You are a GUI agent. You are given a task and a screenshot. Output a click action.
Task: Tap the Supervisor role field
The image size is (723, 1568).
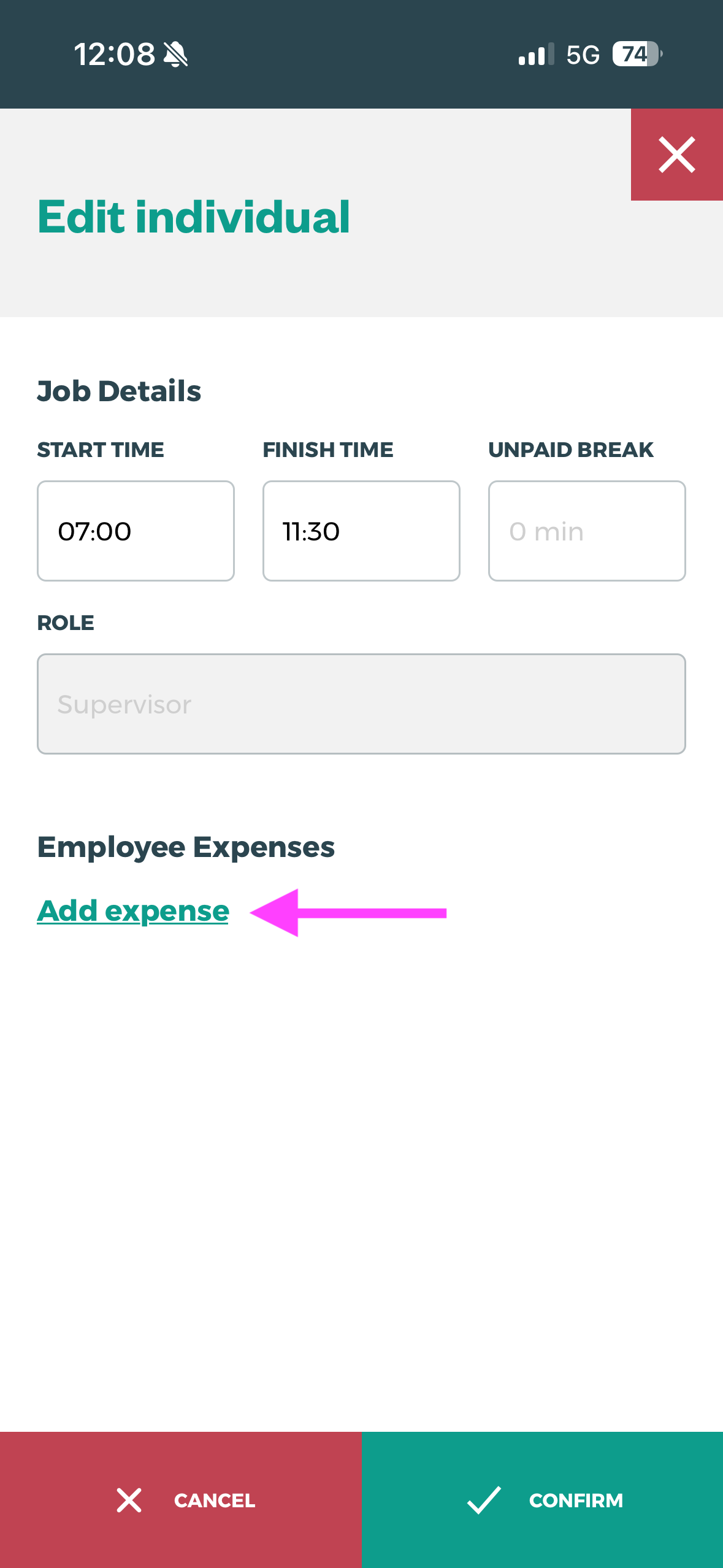coord(361,704)
